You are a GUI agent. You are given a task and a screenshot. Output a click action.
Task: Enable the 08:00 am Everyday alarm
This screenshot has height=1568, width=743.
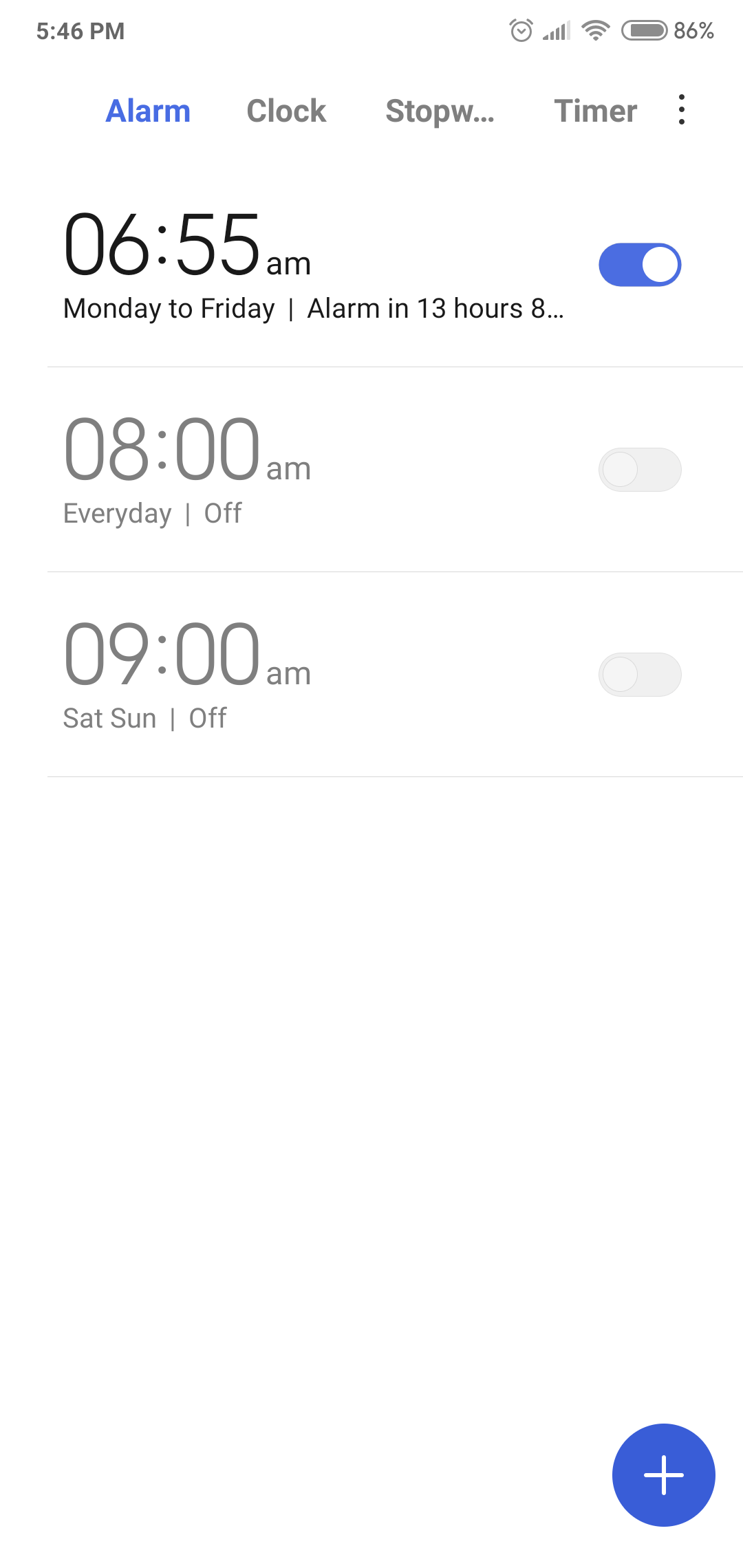[x=640, y=468]
